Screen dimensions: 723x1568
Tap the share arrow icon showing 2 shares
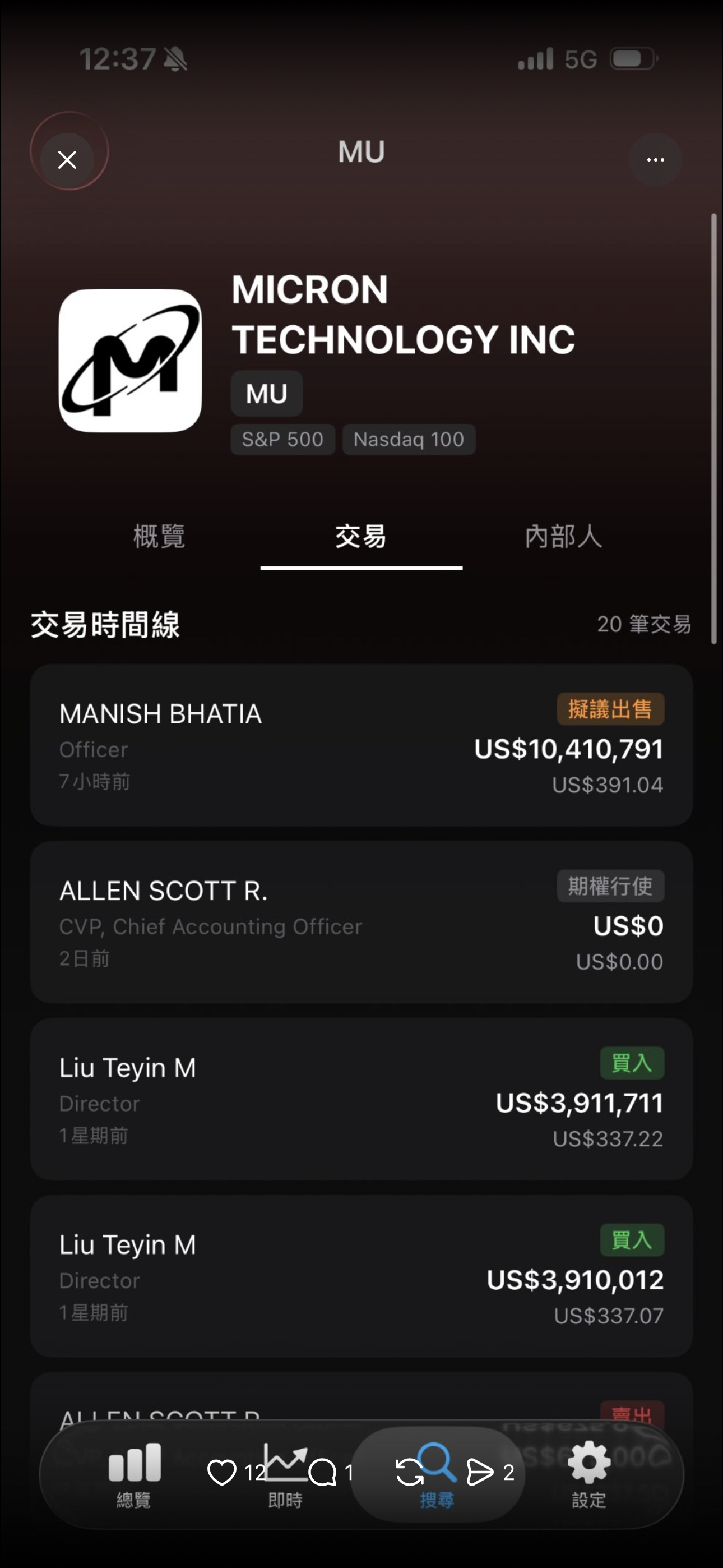[x=481, y=1473]
